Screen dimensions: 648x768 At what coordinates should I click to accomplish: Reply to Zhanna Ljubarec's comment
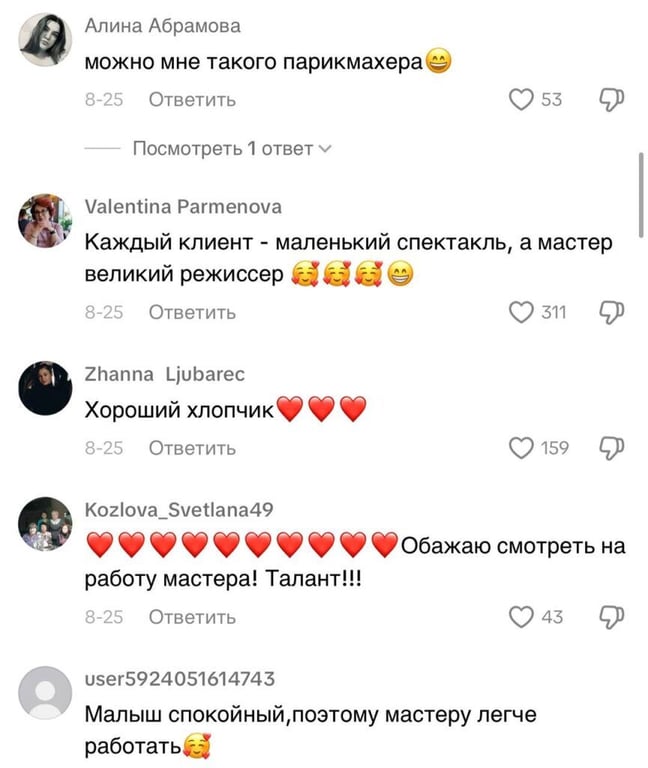[192, 447]
